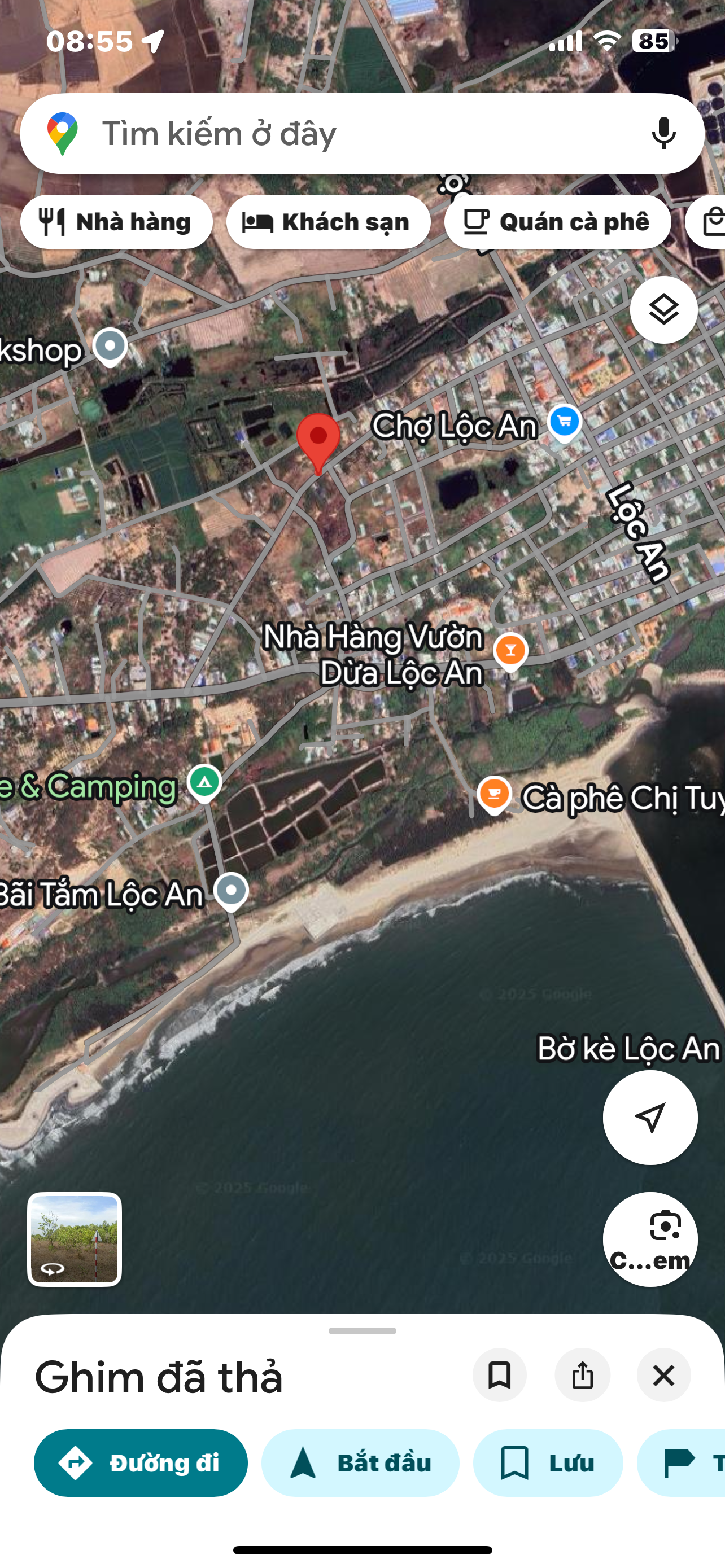
Task: Bookmark the dropped pin with the bookmark icon
Action: point(499,1375)
